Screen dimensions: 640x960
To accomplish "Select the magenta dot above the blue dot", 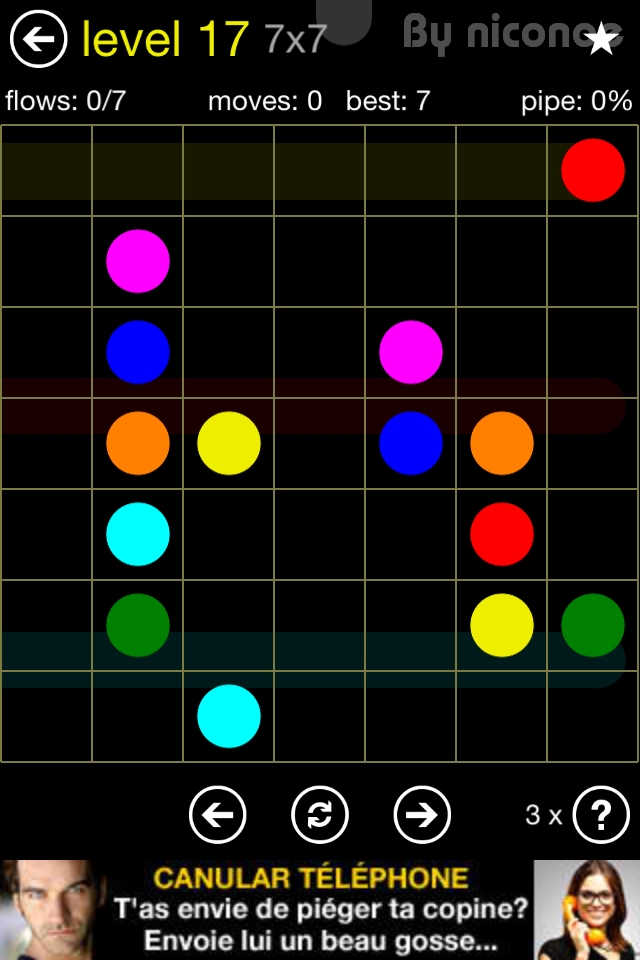I will coord(411,352).
